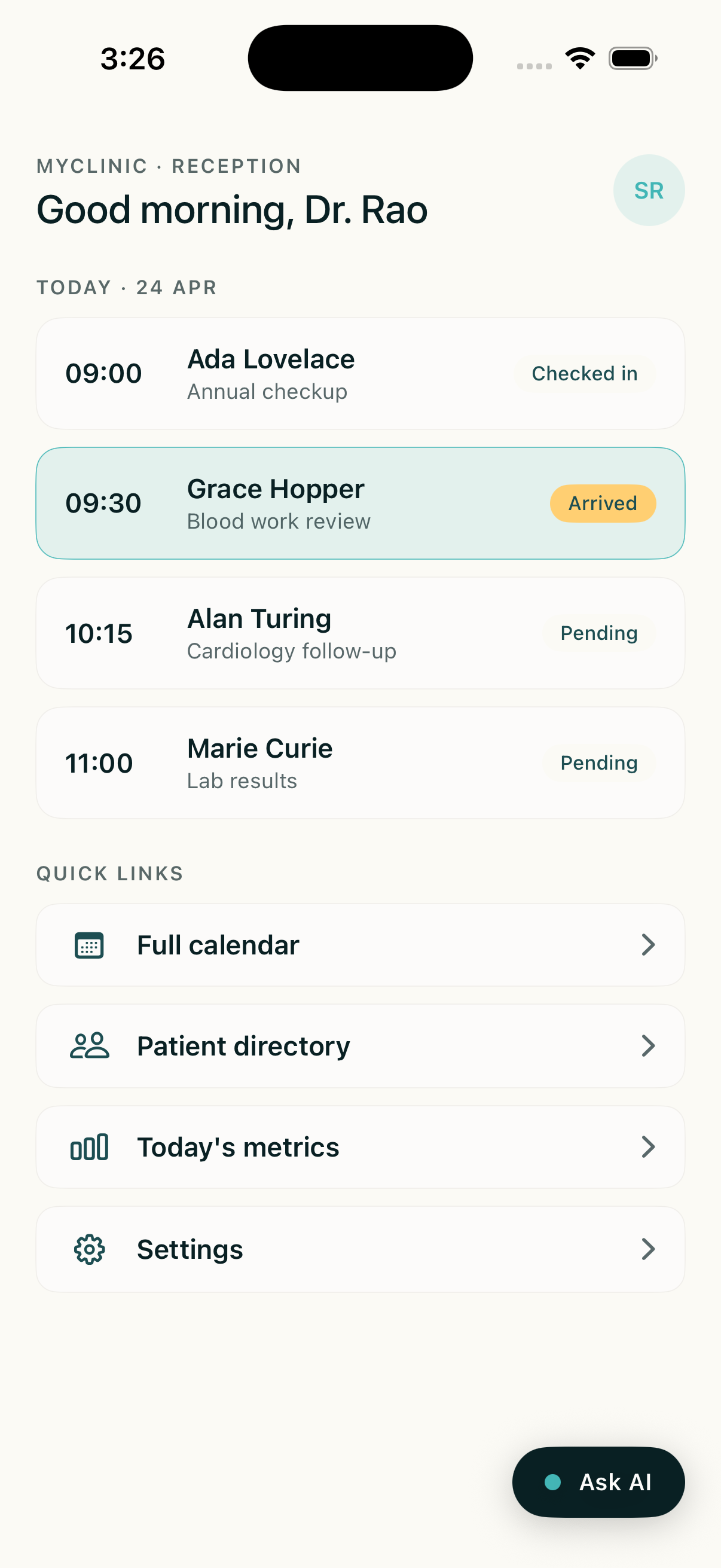
Task: Tap the bar chart icon beside Today's metrics
Action: (88, 1147)
